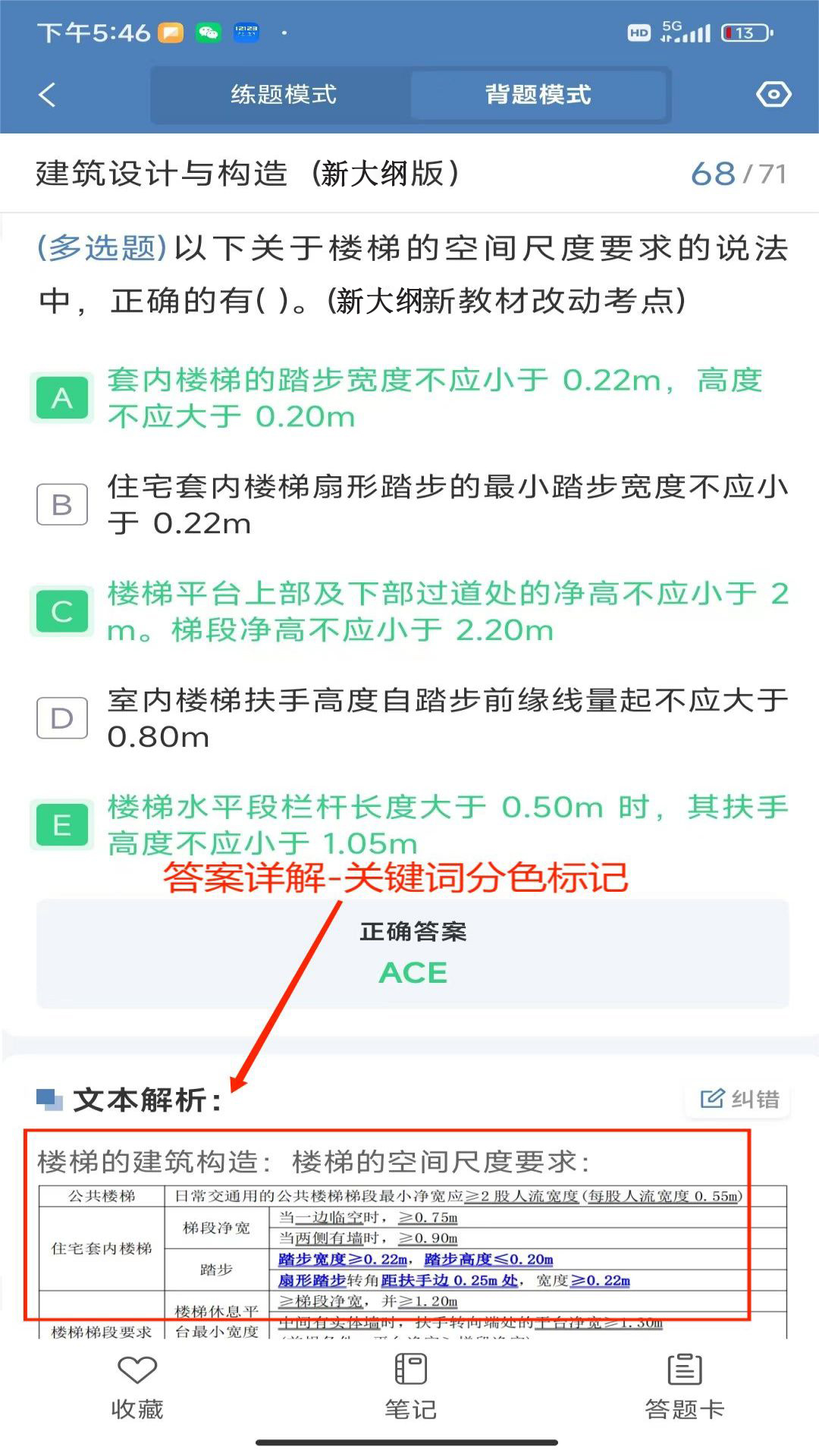Viewport: 819px width, 1456px height.
Task: Pick answer option D
Action: point(62,718)
